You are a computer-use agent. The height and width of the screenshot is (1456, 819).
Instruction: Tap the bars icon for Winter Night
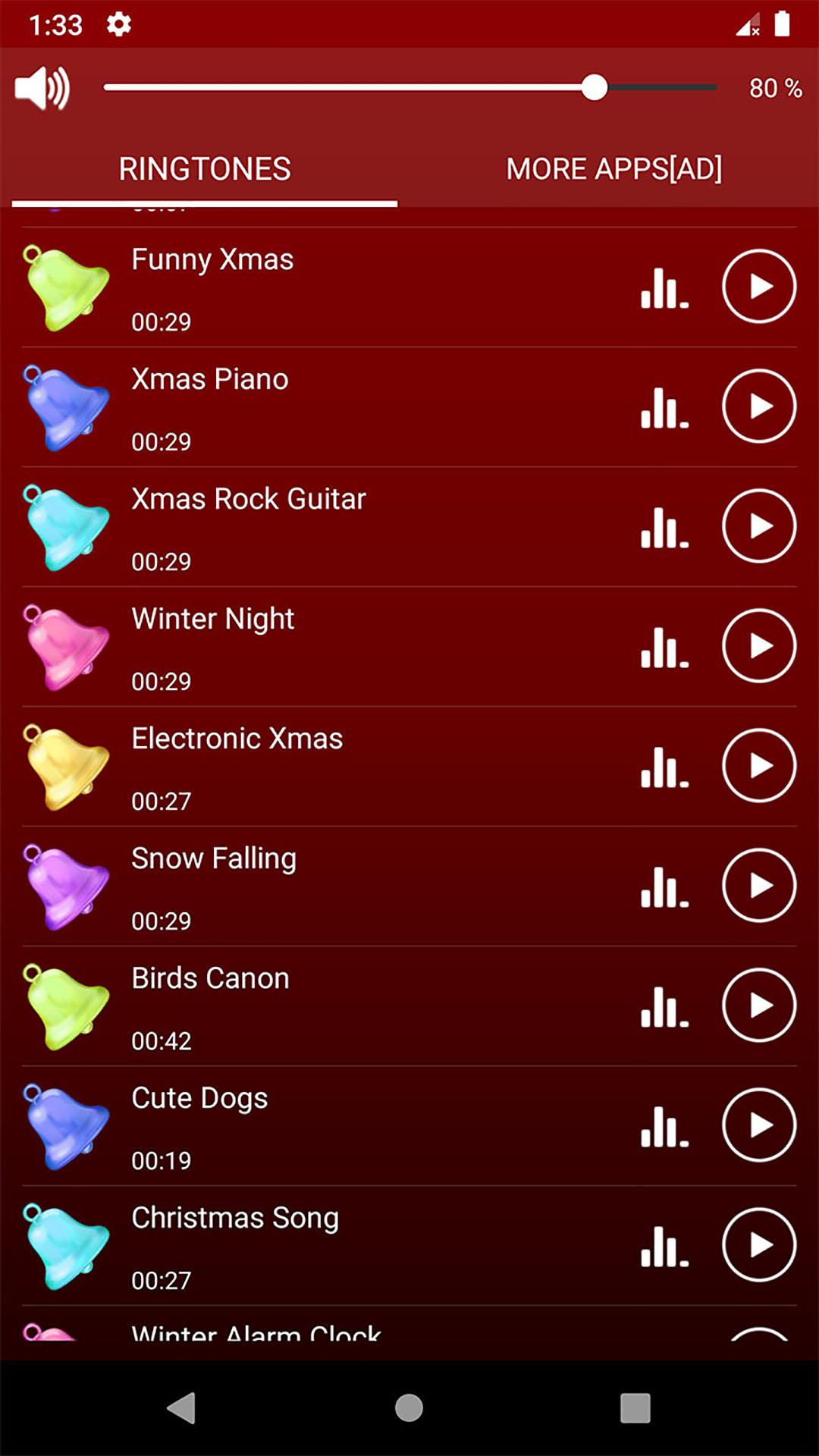click(x=664, y=648)
